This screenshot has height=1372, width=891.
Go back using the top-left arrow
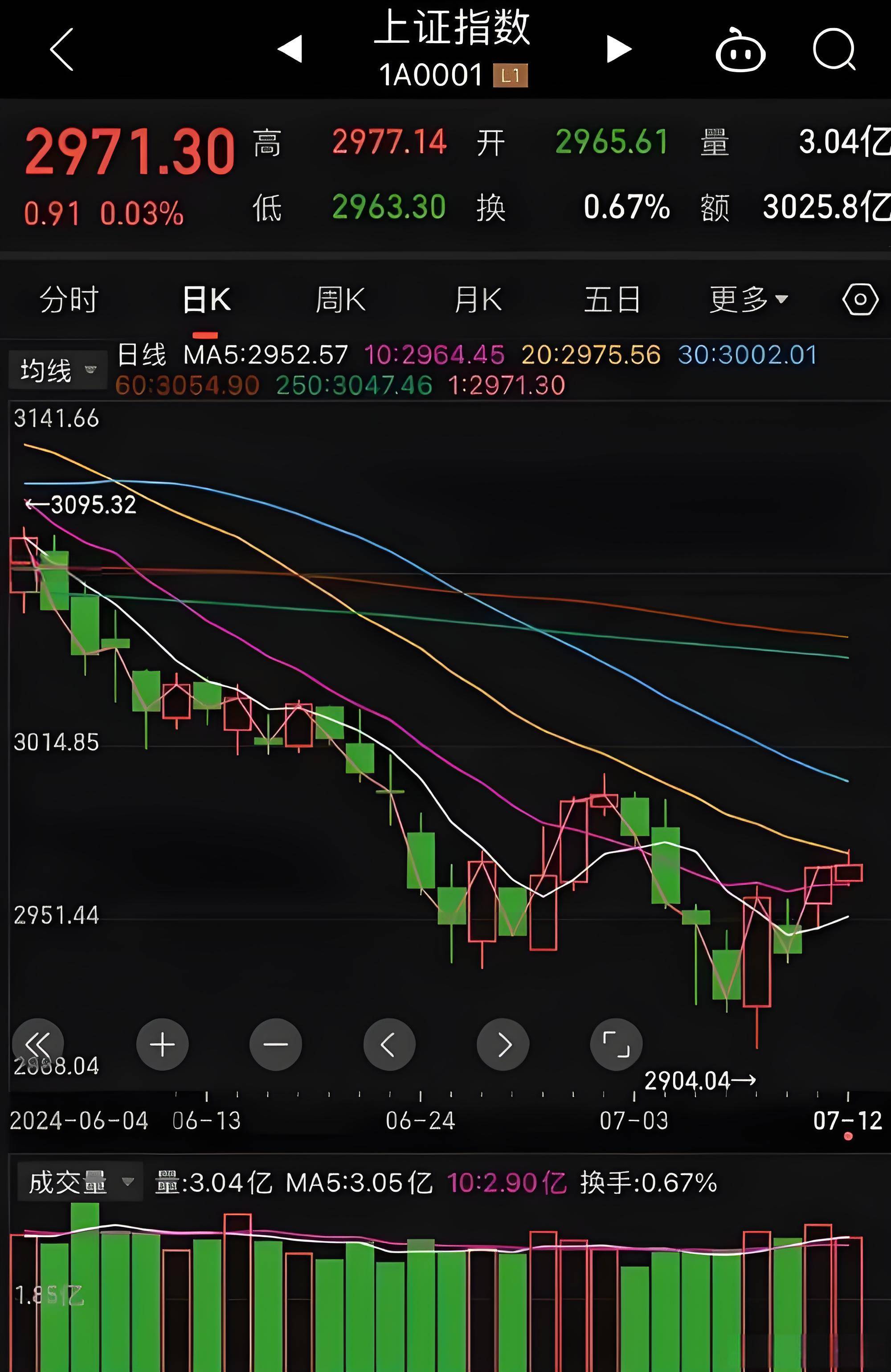[x=62, y=49]
